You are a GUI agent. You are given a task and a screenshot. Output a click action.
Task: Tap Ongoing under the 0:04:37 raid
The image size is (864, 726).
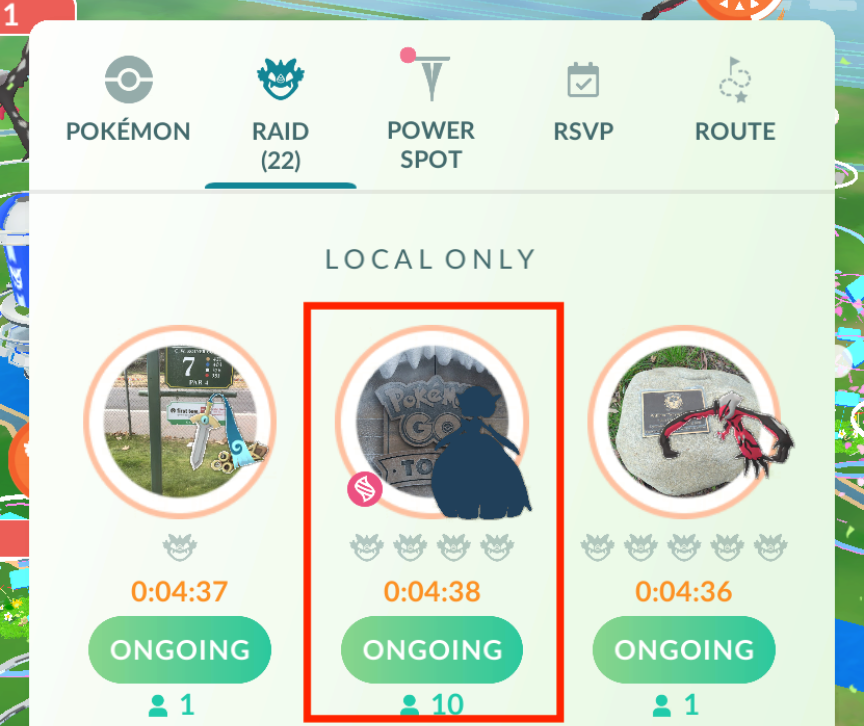180,649
